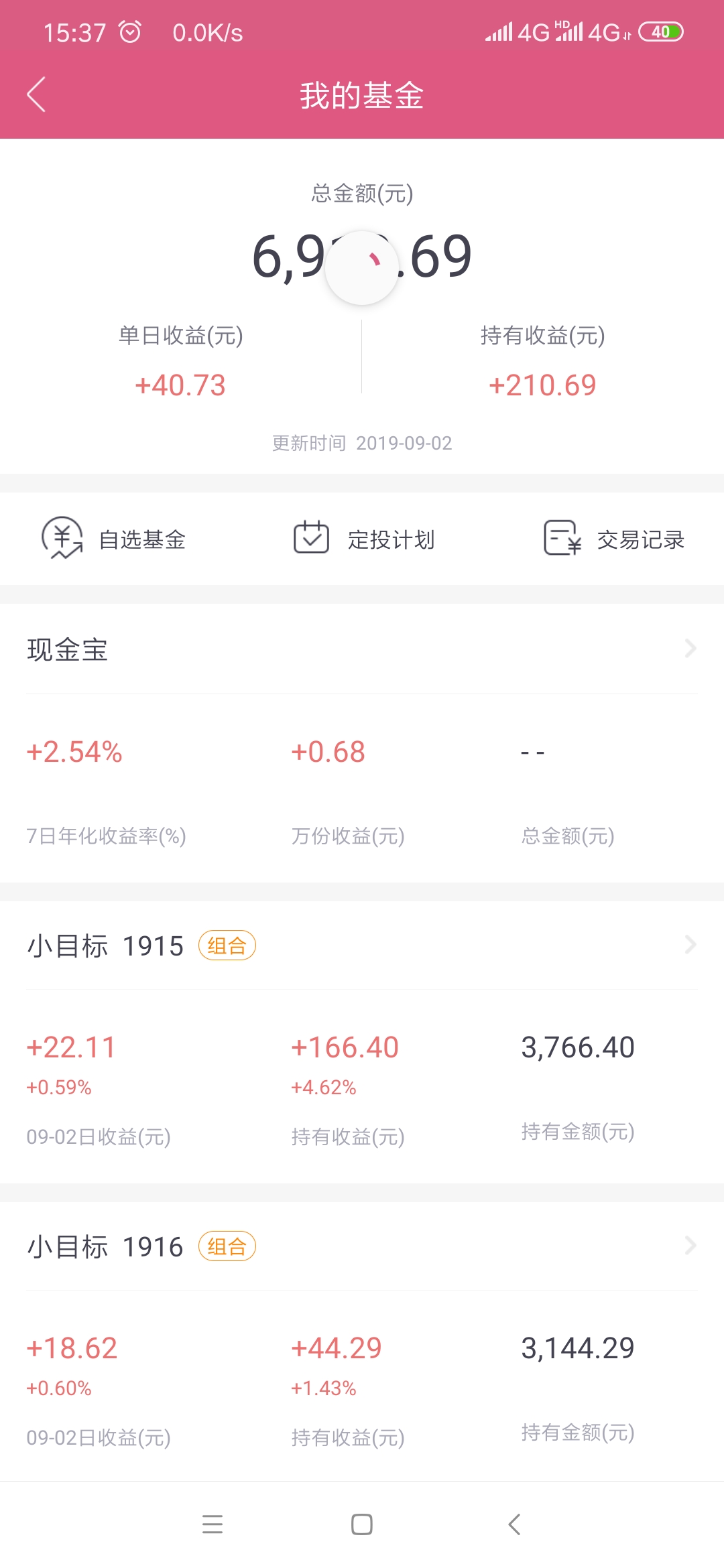Open 小目标 1916 portfolio details
Viewport: 724px width, 1568px height.
coord(362,1246)
